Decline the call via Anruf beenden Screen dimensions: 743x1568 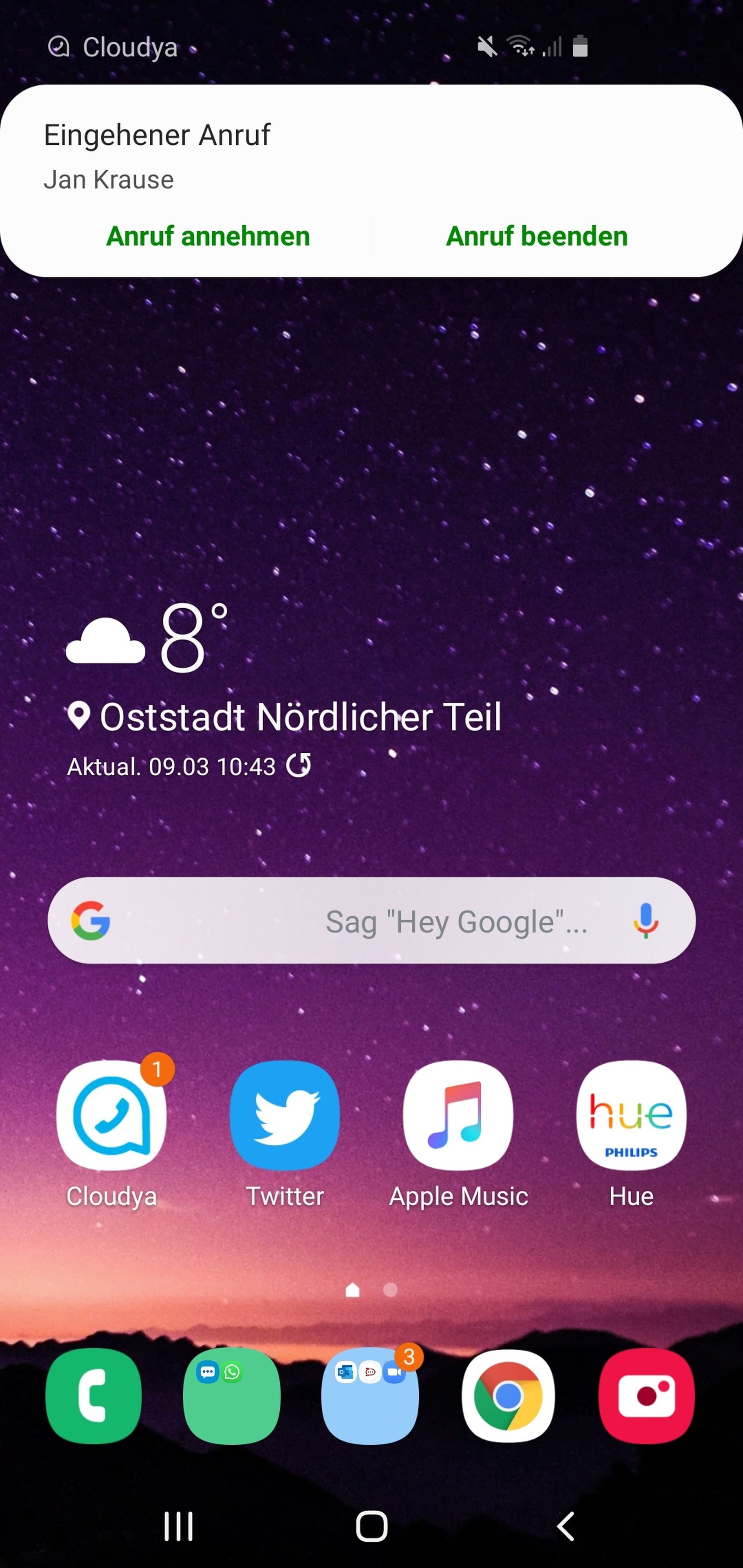click(536, 236)
